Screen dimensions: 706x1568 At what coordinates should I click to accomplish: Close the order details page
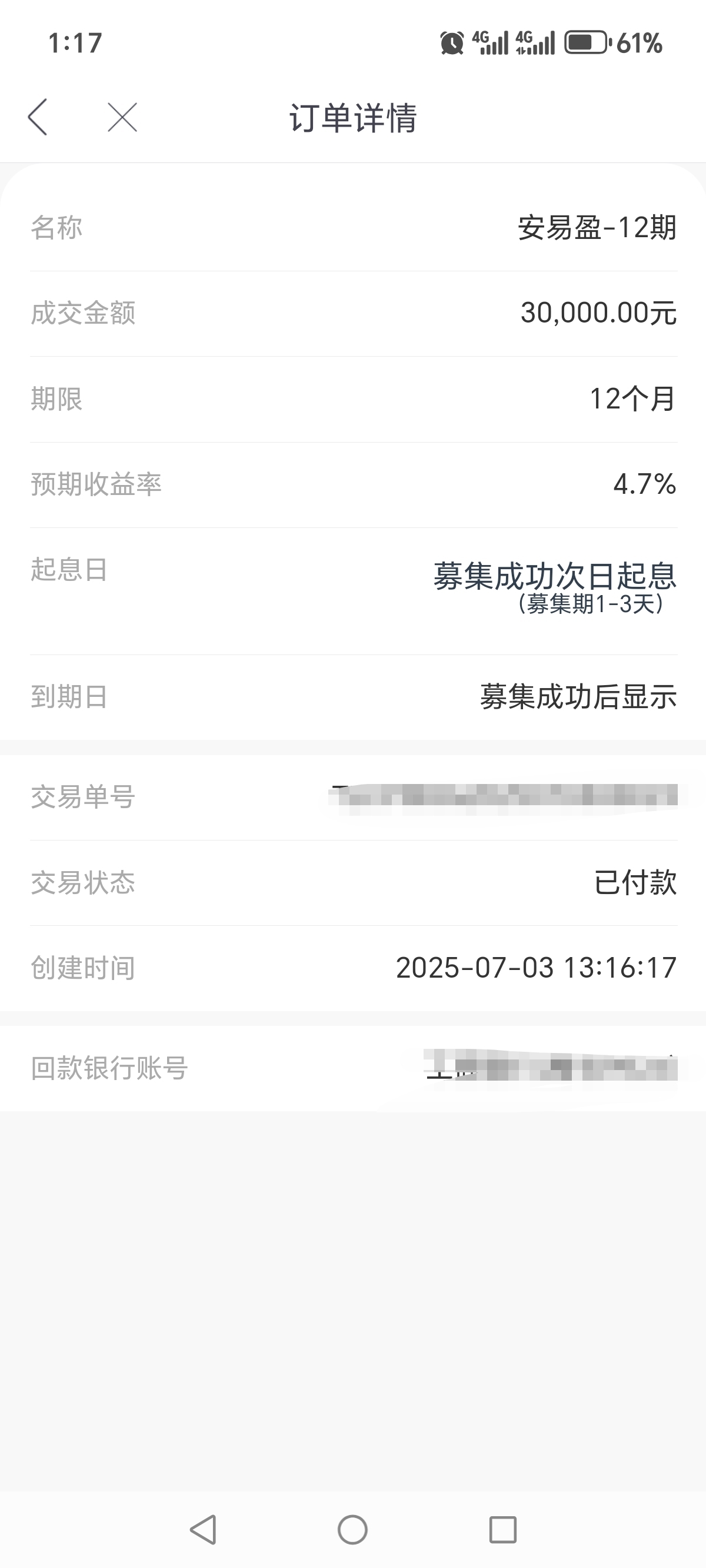pos(122,117)
